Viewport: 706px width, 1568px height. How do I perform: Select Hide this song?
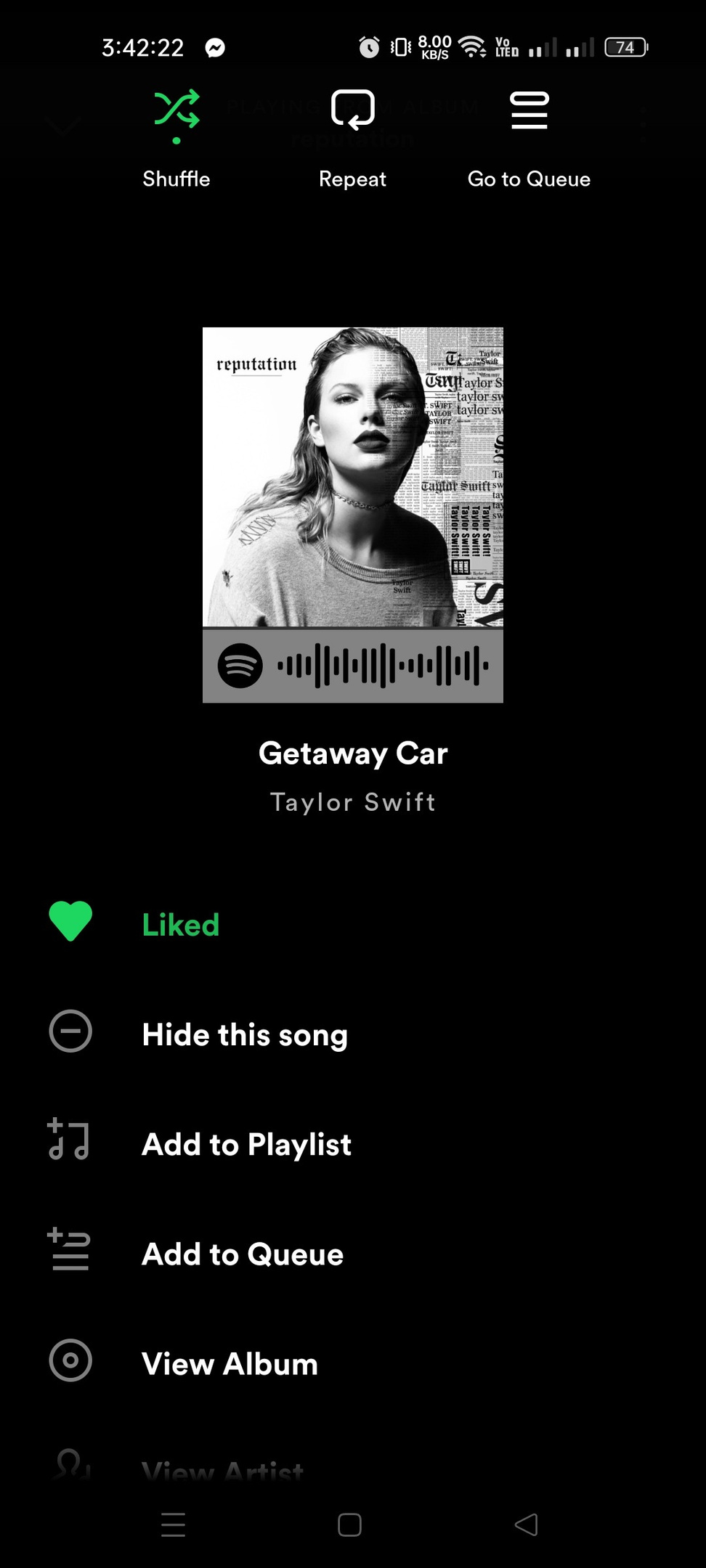pos(244,1034)
